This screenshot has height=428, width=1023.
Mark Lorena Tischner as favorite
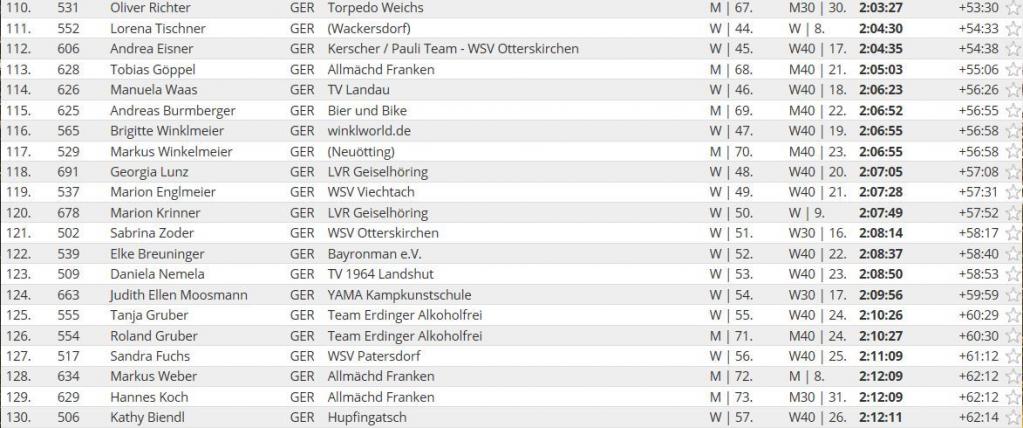point(1013,28)
